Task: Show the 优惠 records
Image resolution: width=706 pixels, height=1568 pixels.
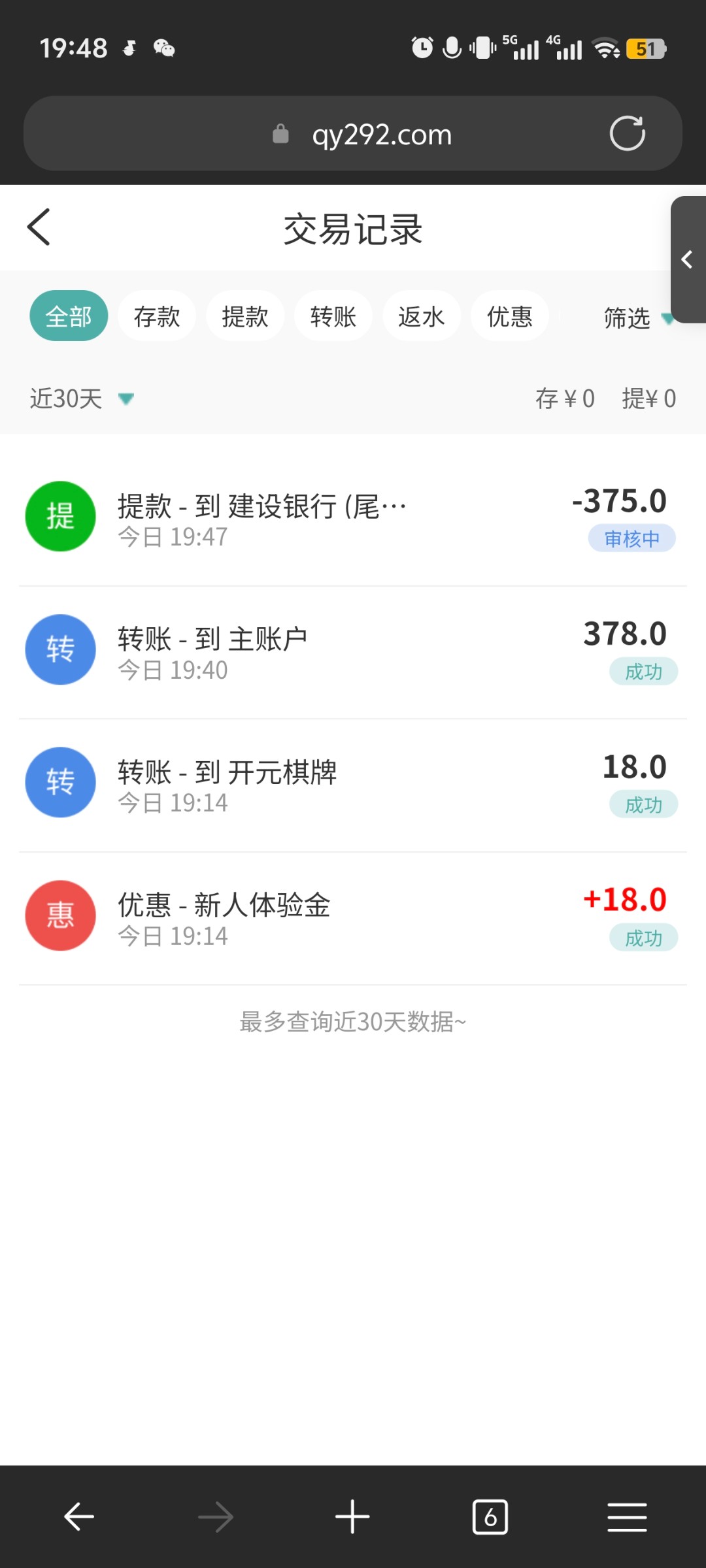Action: (x=510, y=316)
